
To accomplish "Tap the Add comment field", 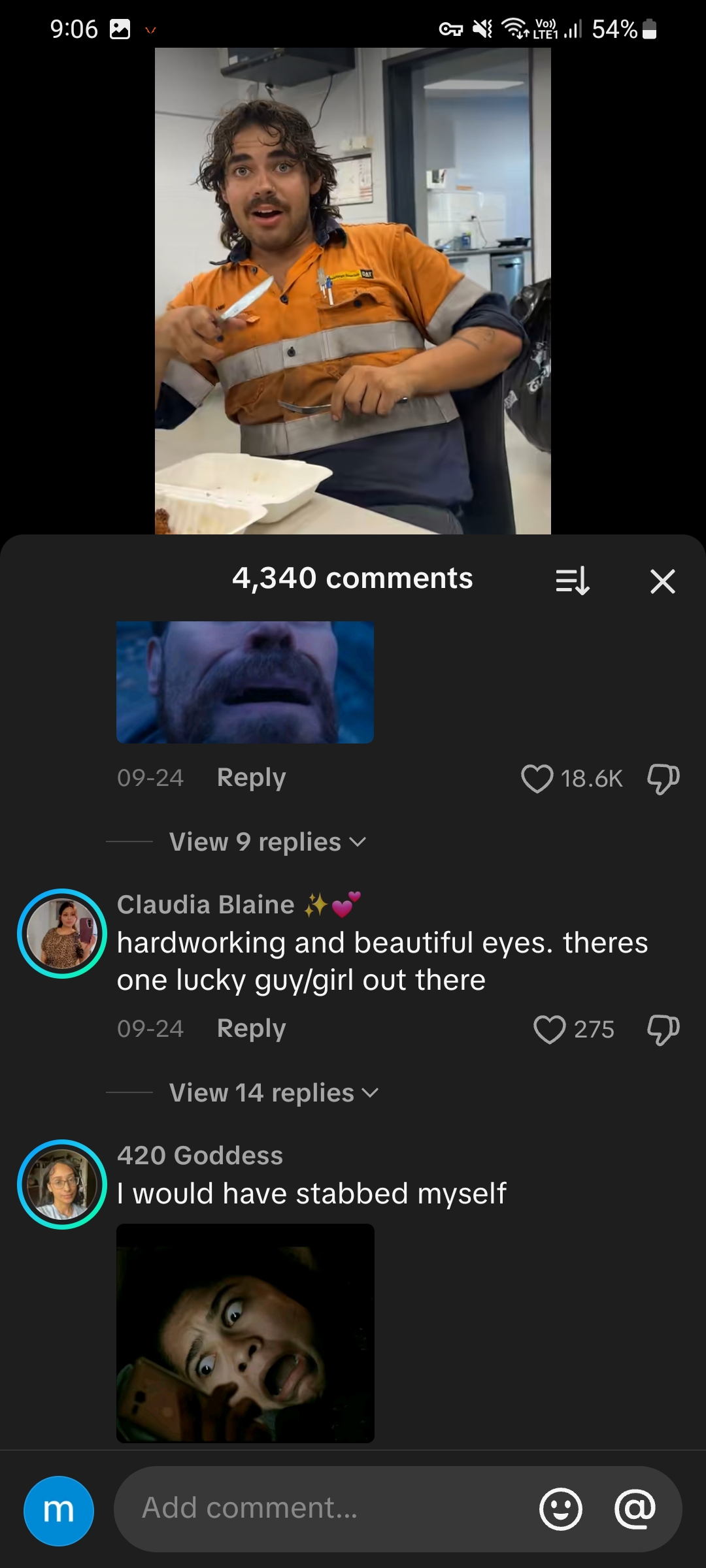I will click(x=327, y=1508).
